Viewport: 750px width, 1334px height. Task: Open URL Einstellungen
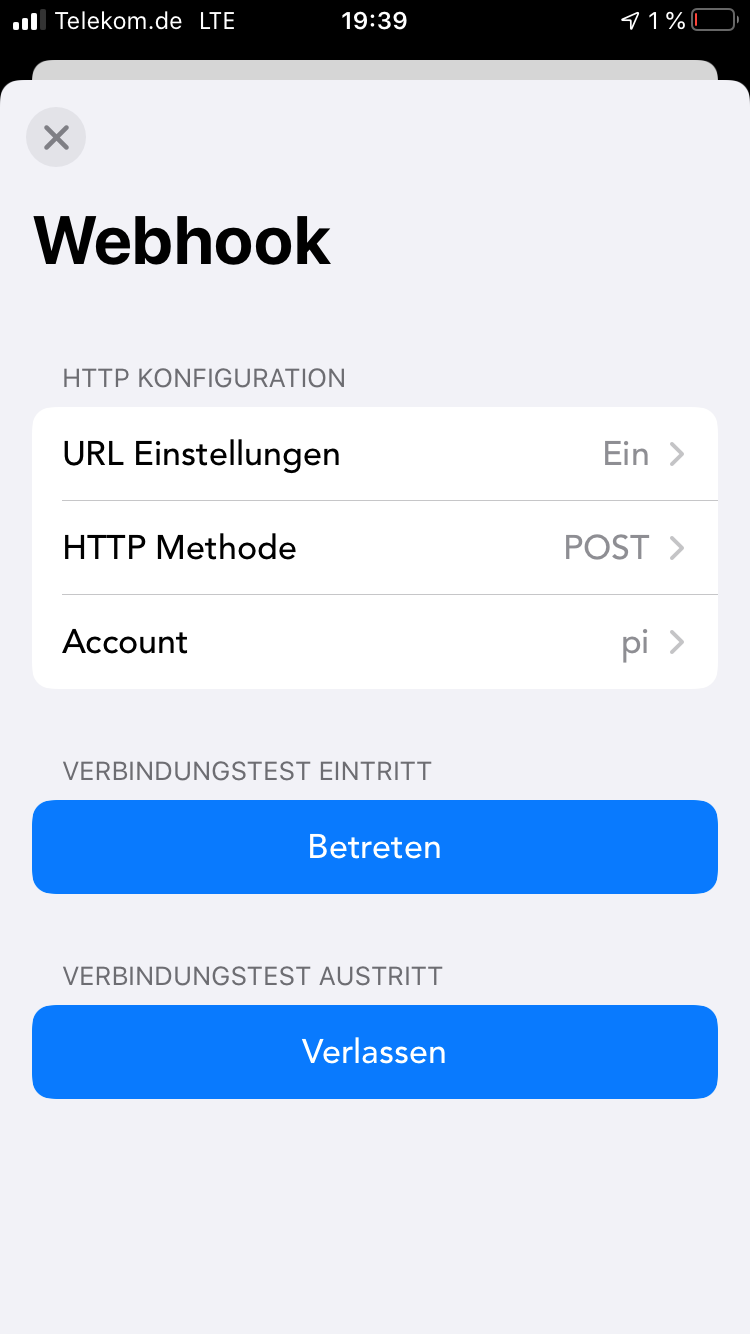tap(374, 454)
